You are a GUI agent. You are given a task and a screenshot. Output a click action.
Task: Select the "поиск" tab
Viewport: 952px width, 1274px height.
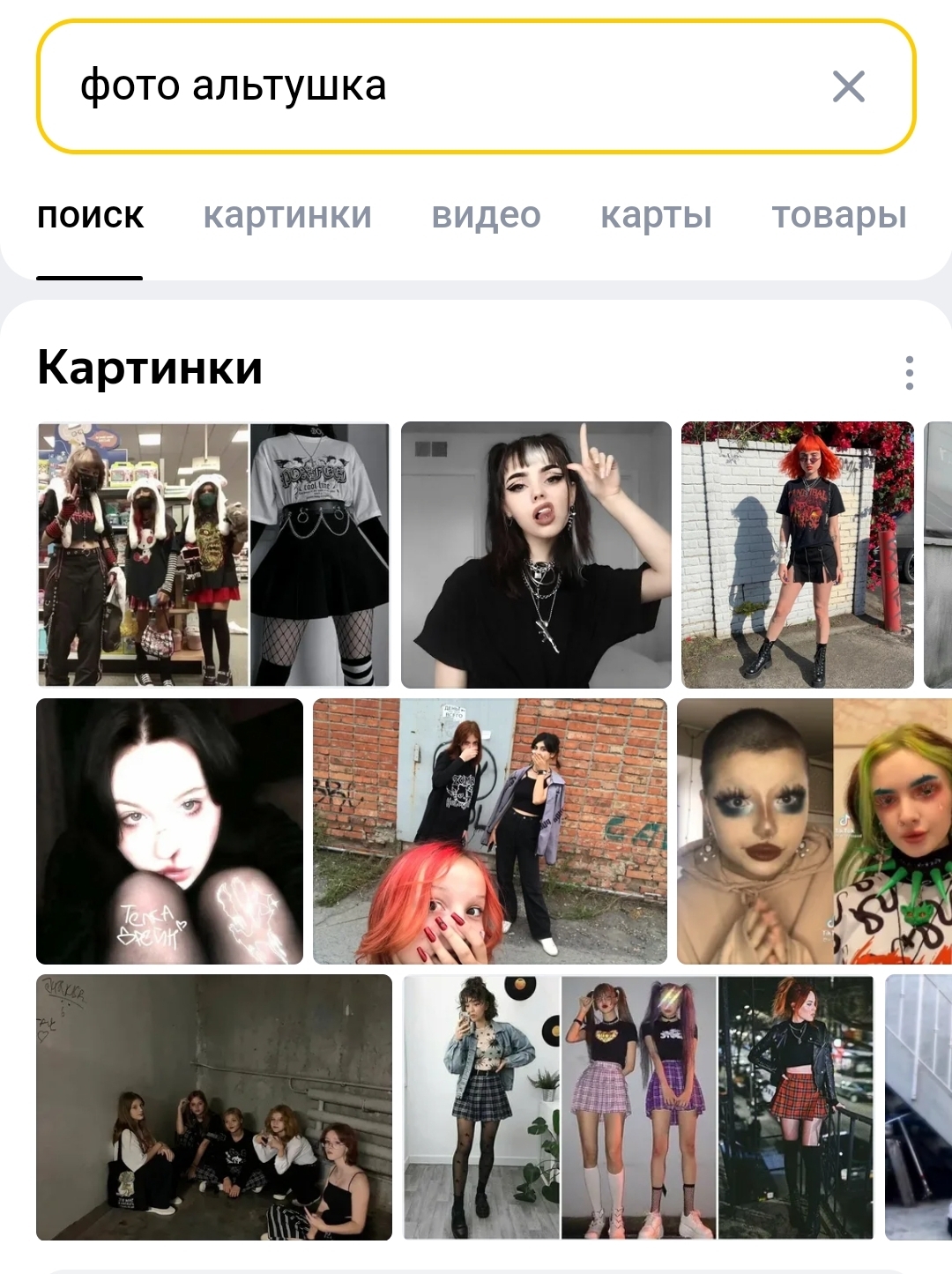(x=90, y=215)
